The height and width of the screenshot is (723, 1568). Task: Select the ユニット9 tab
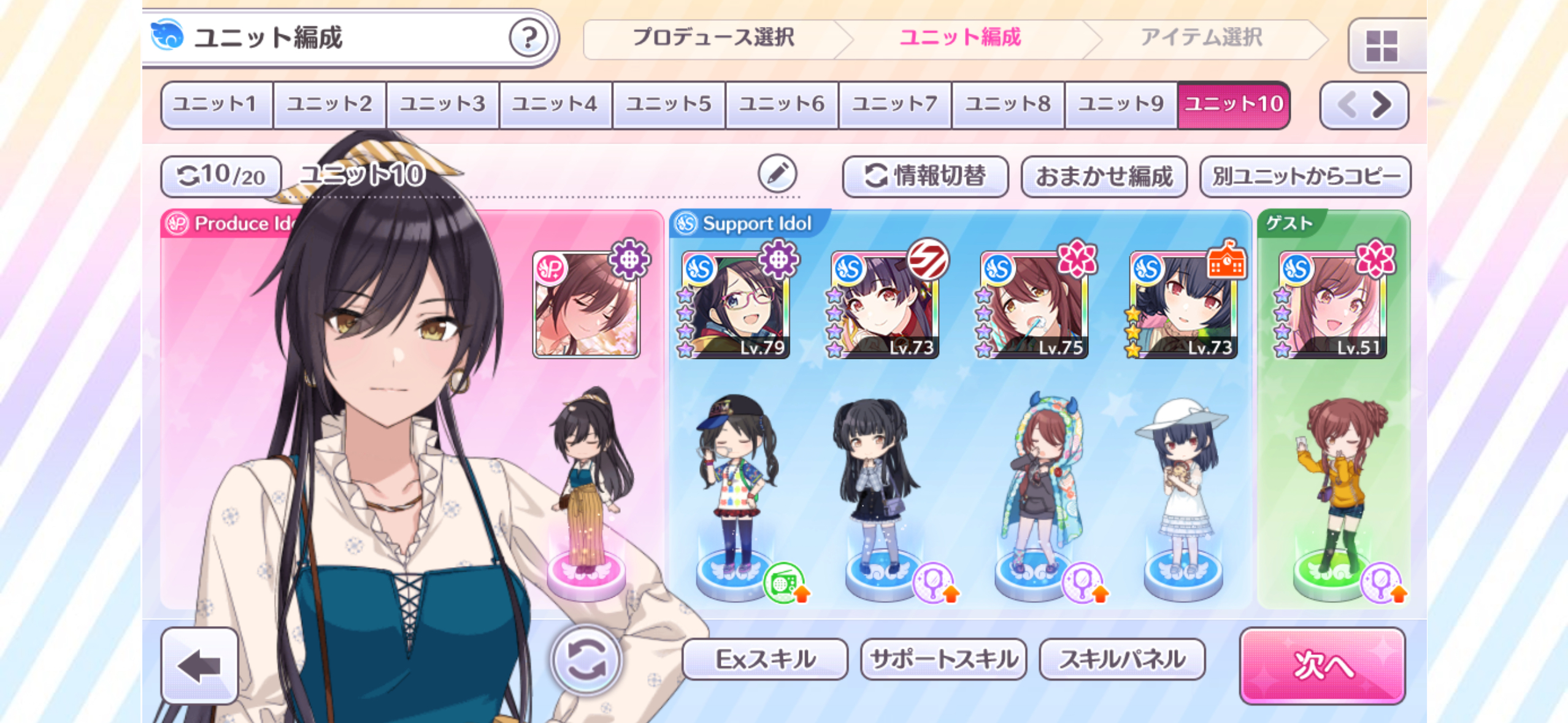(x=1121, y=104)
